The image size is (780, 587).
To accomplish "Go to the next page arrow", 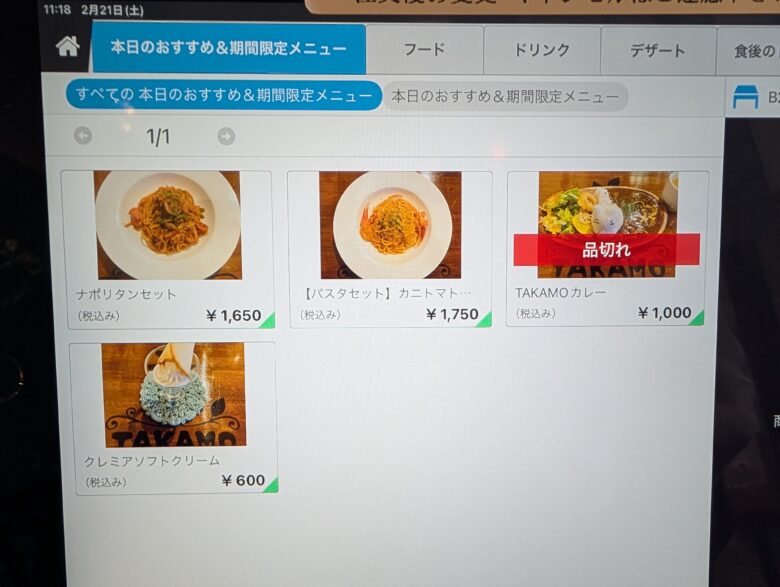I will [x=226, y=136].
